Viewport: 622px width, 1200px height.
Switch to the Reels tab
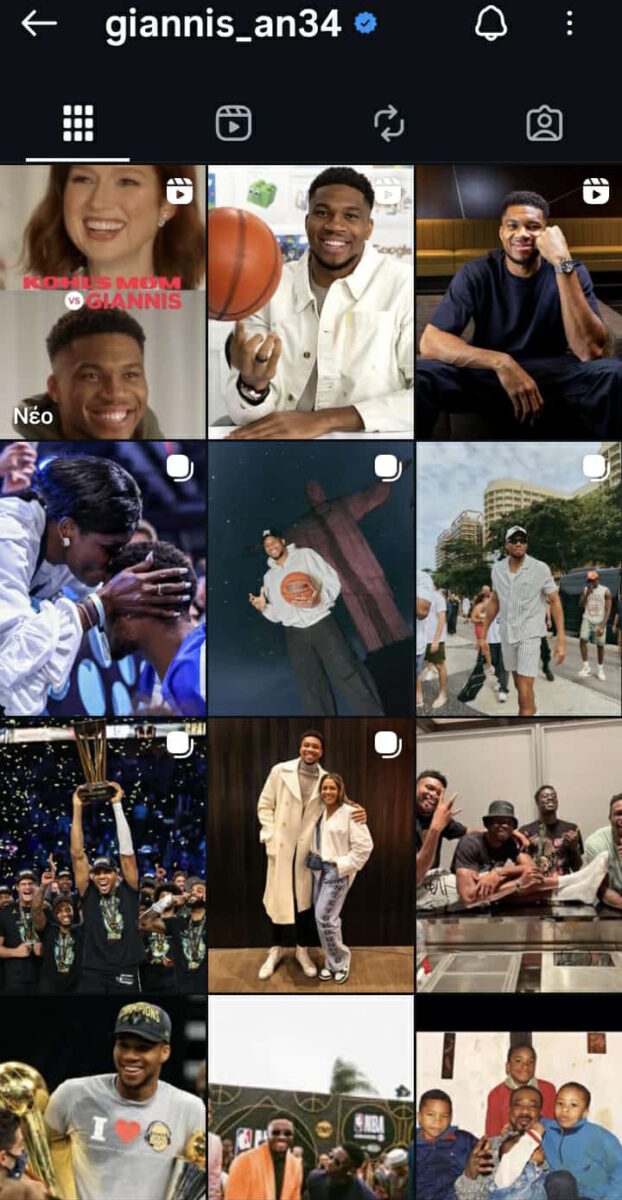[x=233, y=123]
